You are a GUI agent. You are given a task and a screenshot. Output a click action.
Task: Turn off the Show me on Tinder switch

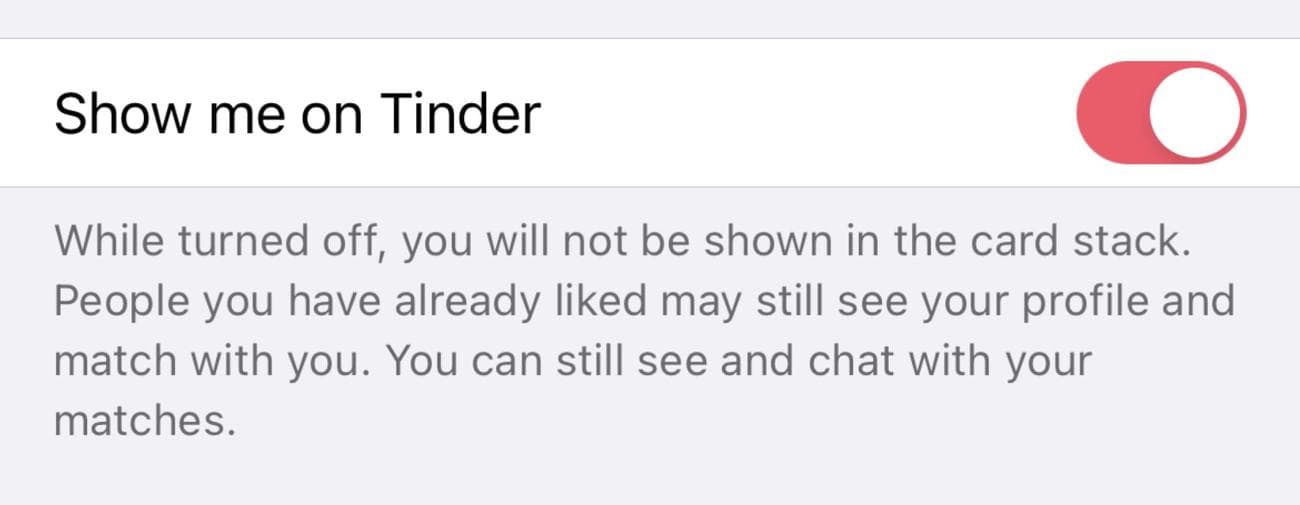coord(1160,112)
